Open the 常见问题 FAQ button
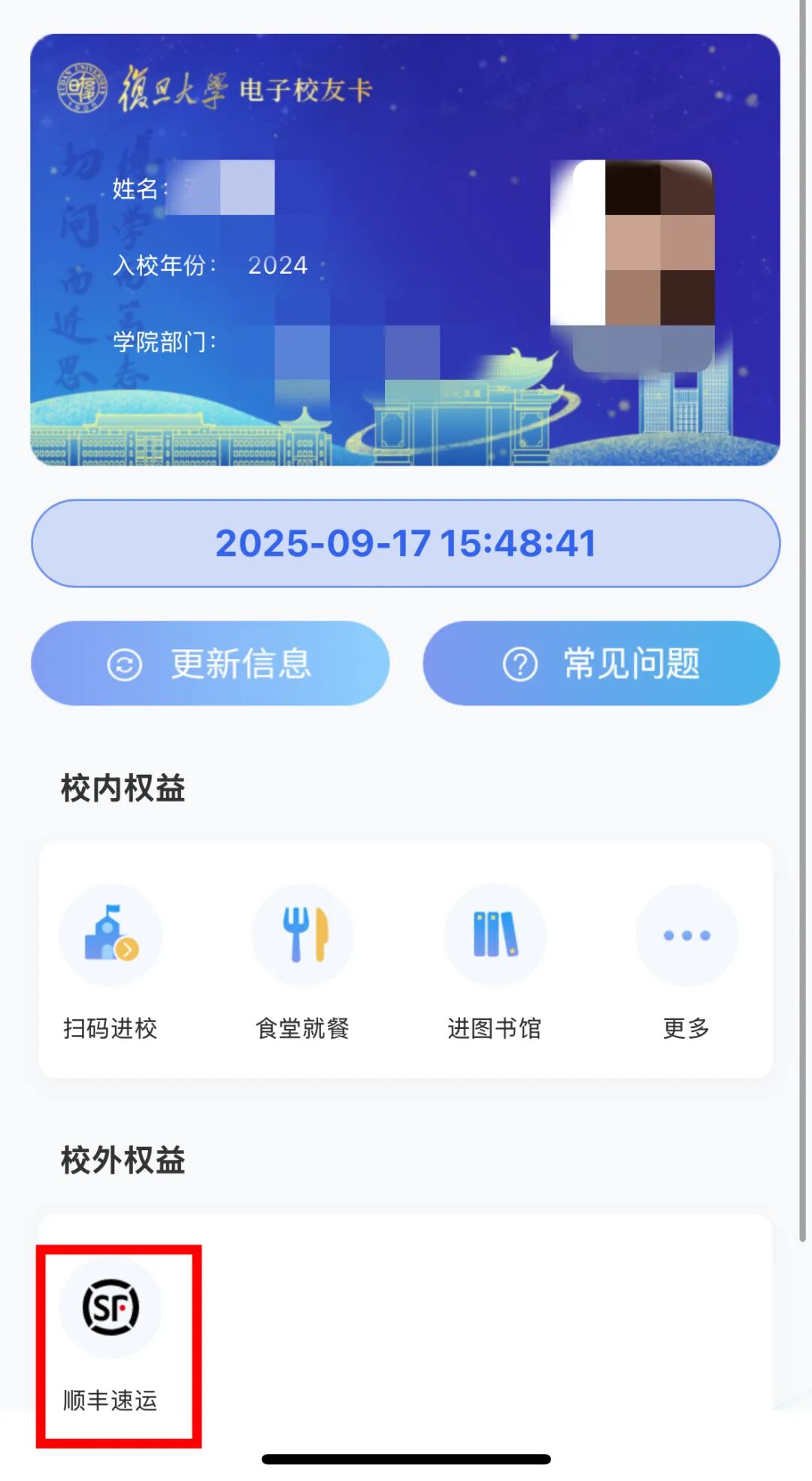Screen dimensions: 812x1481 click(601, 664)
